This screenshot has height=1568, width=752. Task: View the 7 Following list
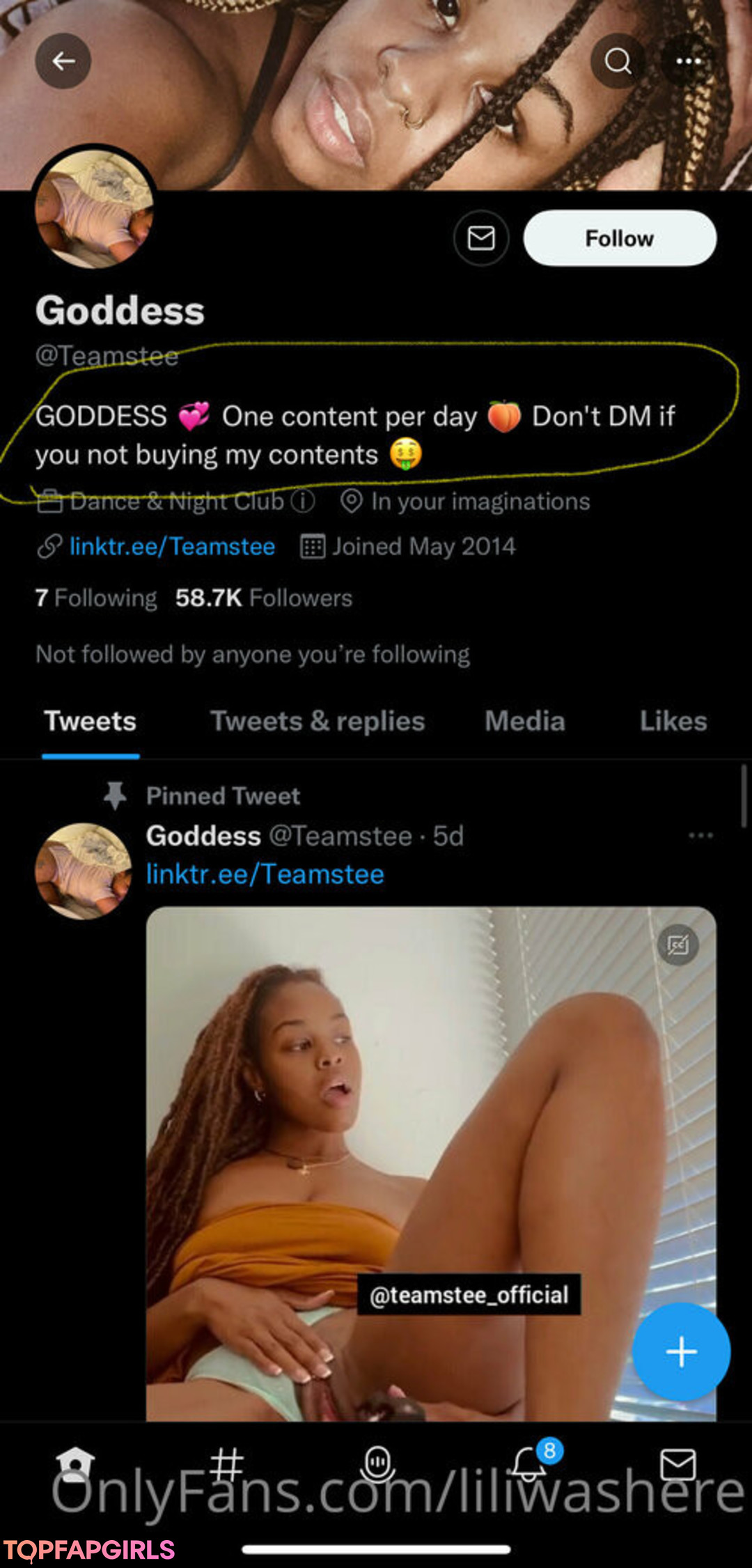[96, 598]
